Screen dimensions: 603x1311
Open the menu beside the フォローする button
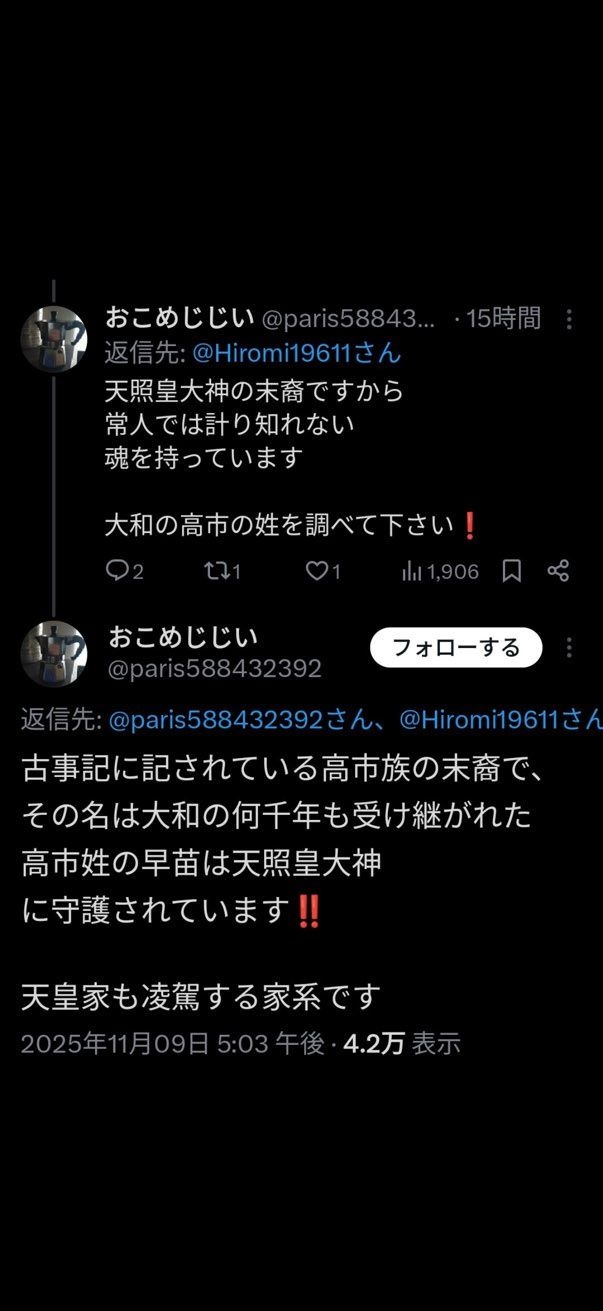[569, 647]
